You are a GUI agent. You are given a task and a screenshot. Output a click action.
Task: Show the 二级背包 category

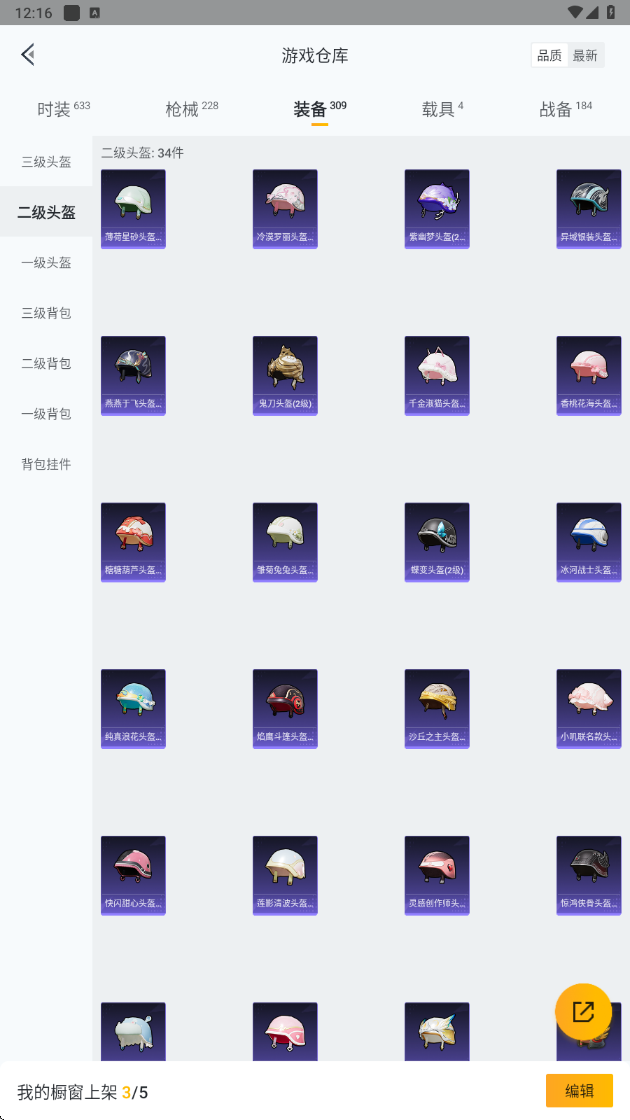point(46,363)
